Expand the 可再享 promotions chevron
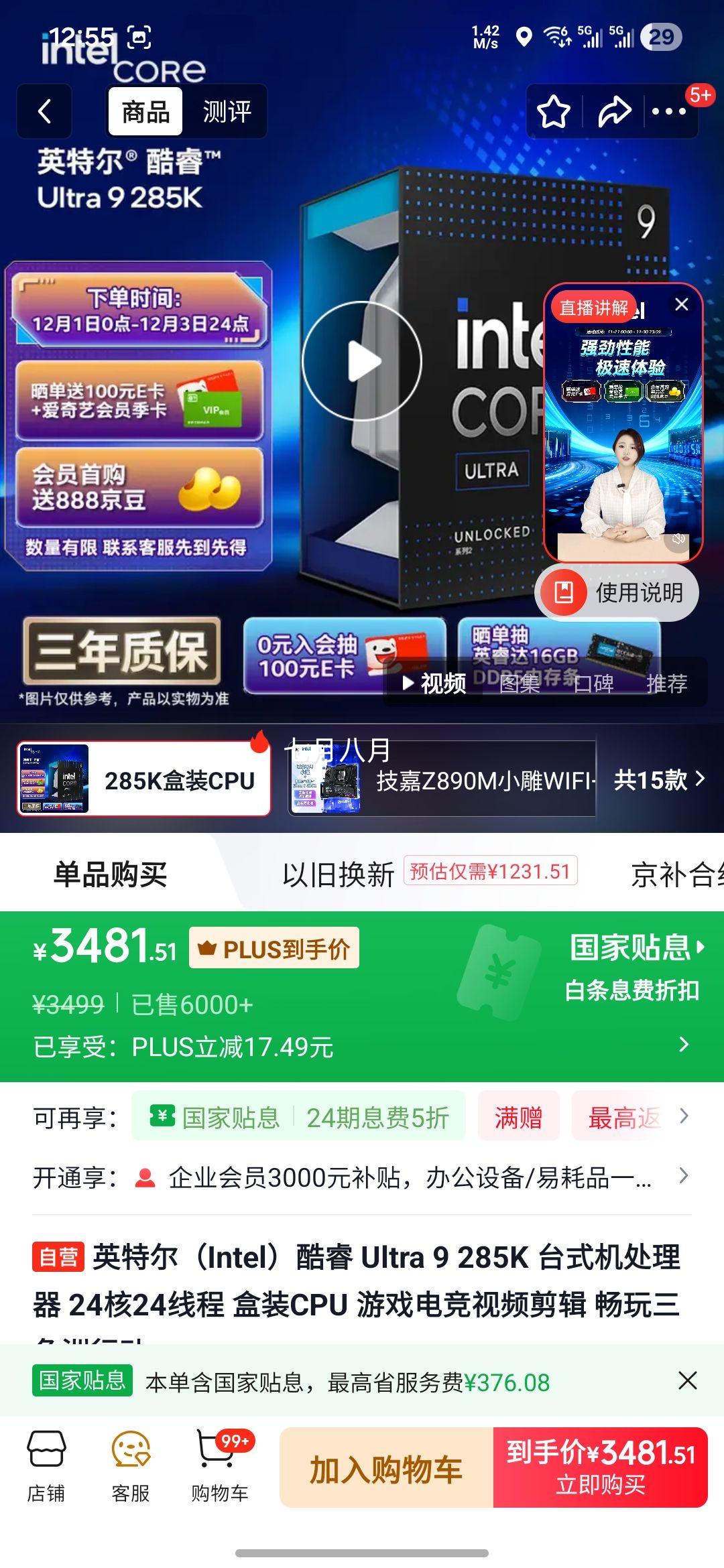 click(x=685, y=1115)
